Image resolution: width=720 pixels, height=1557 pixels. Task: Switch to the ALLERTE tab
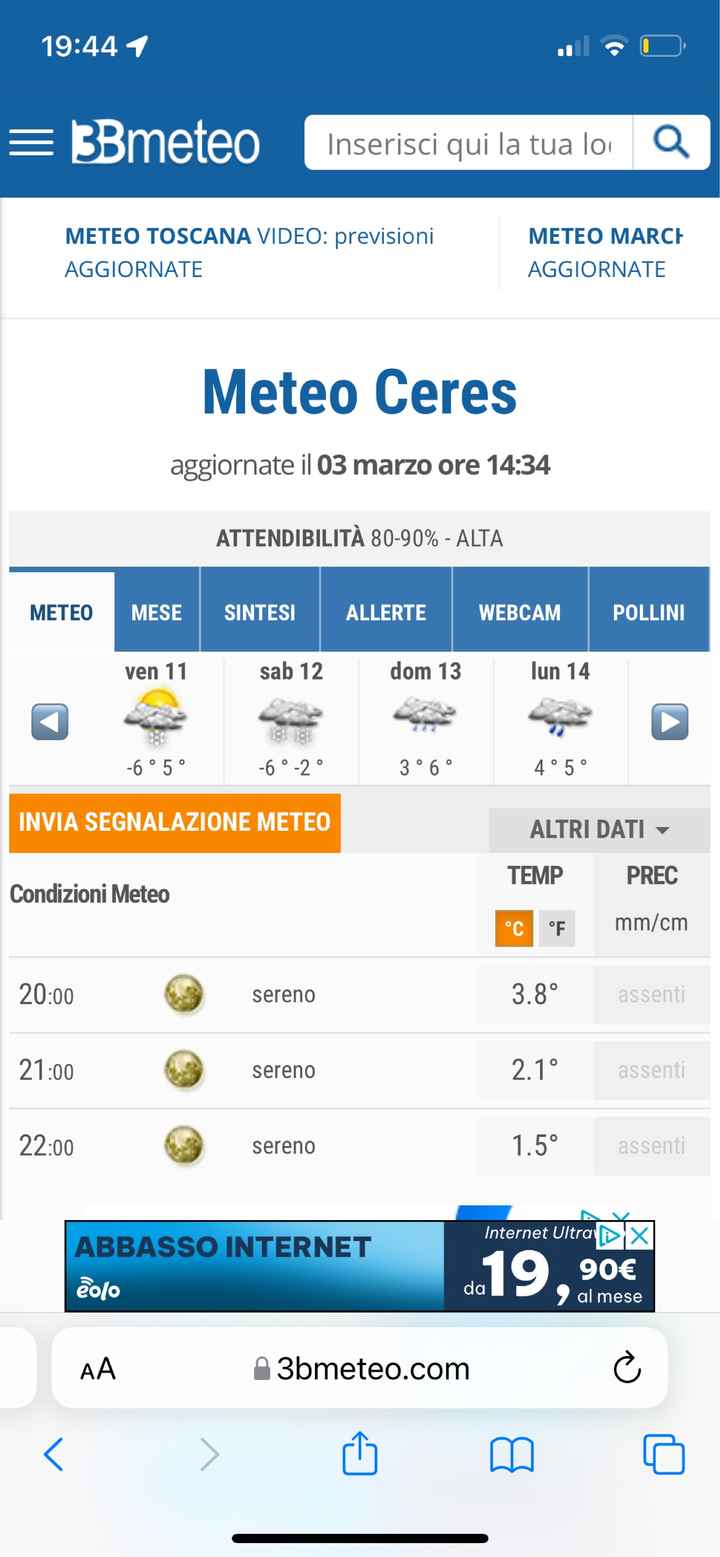click(x=385, y=609)
